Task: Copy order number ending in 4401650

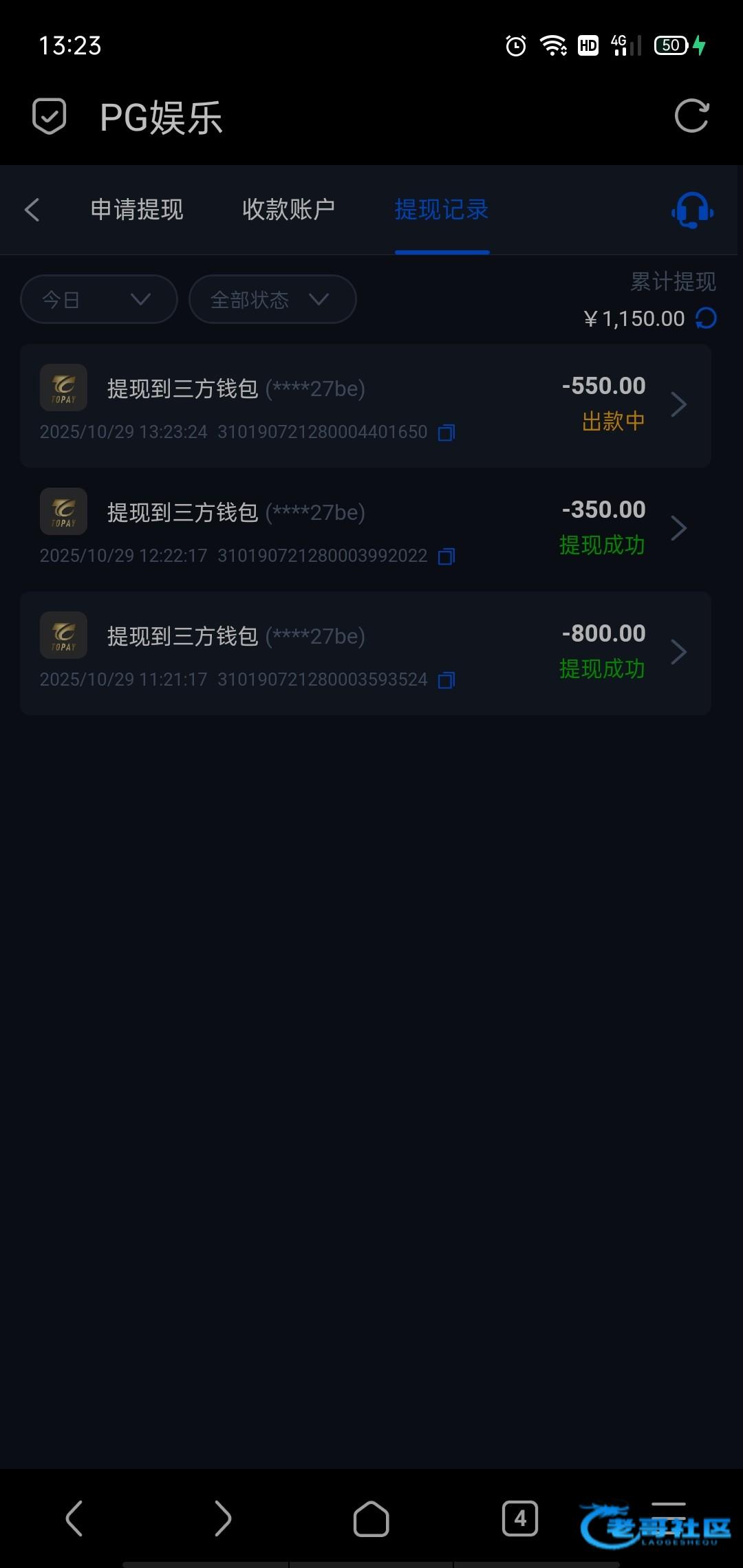Action: 446,433
